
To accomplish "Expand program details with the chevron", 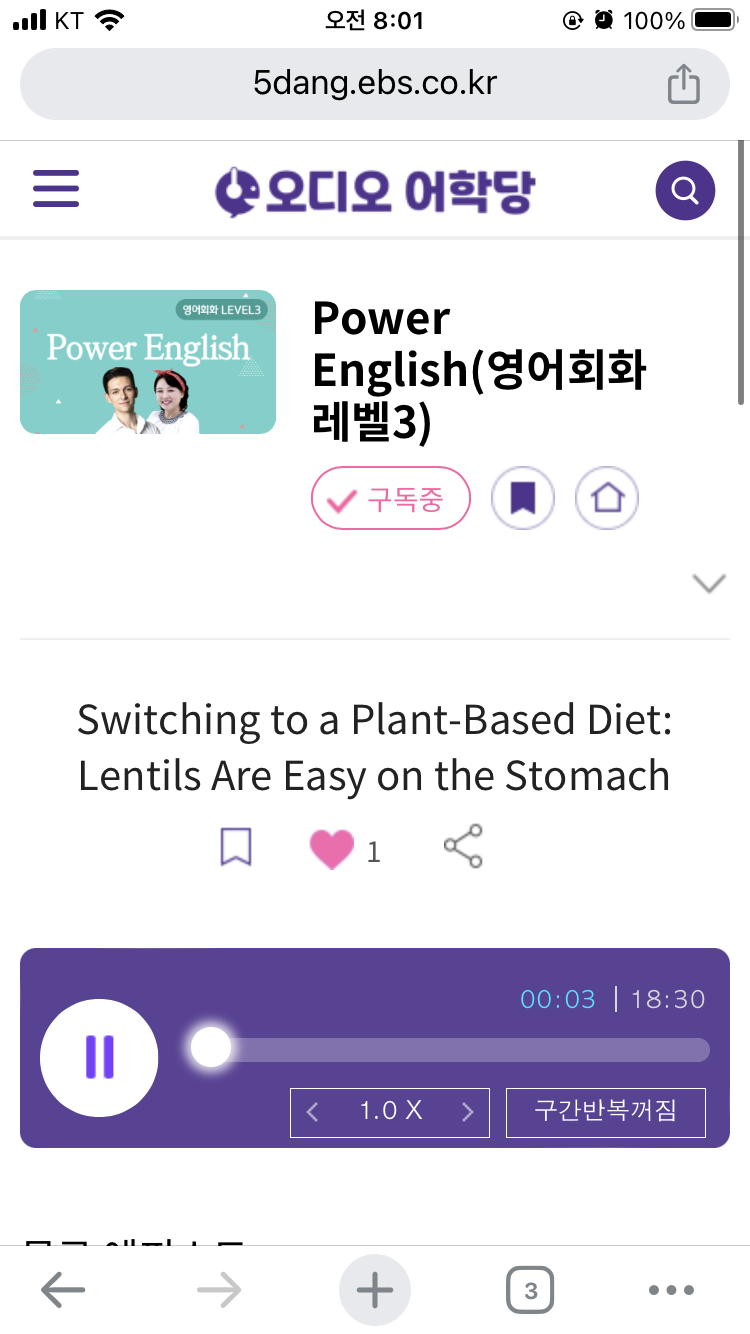I will pos(709,584).
